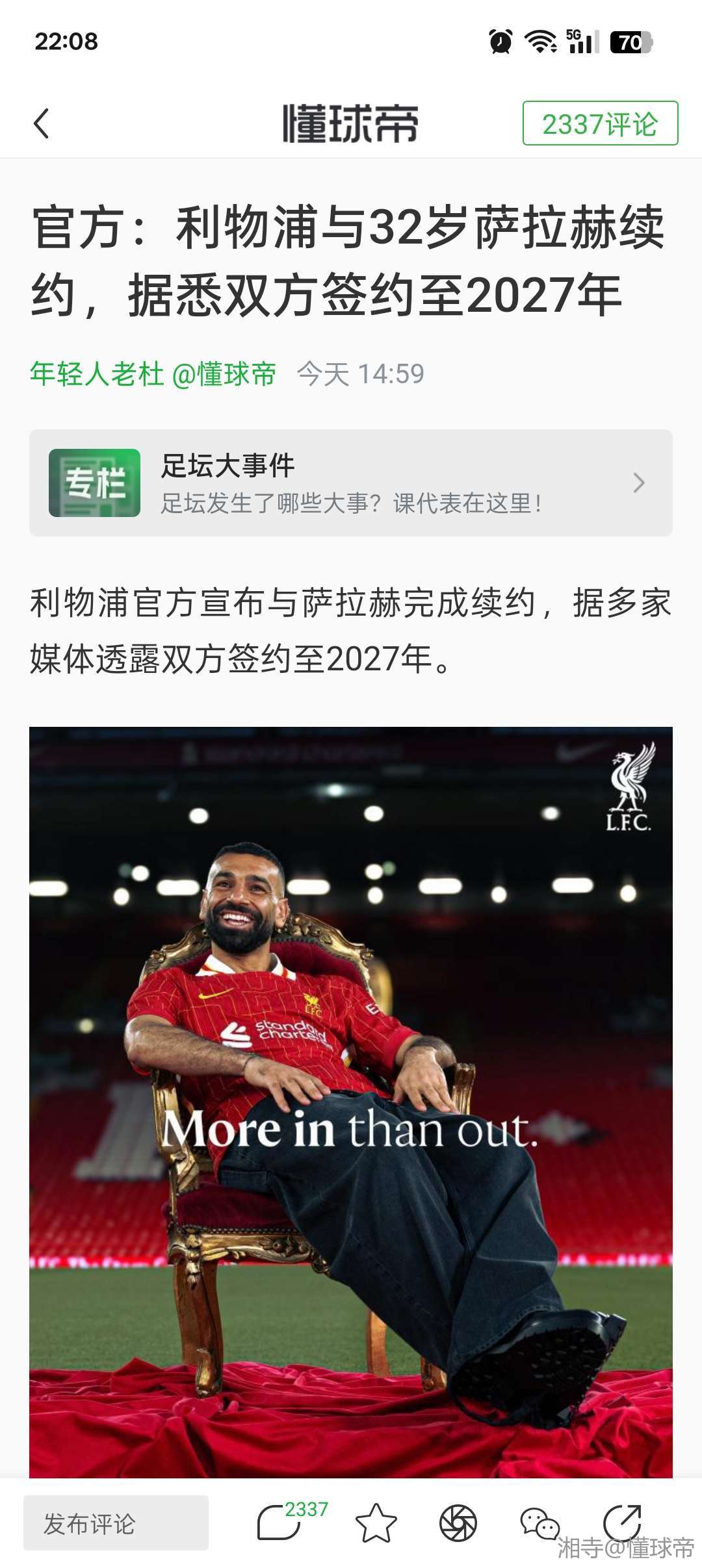Go back using the top-left arrow
702x1568 pixels.
click(x=42, y=123)
